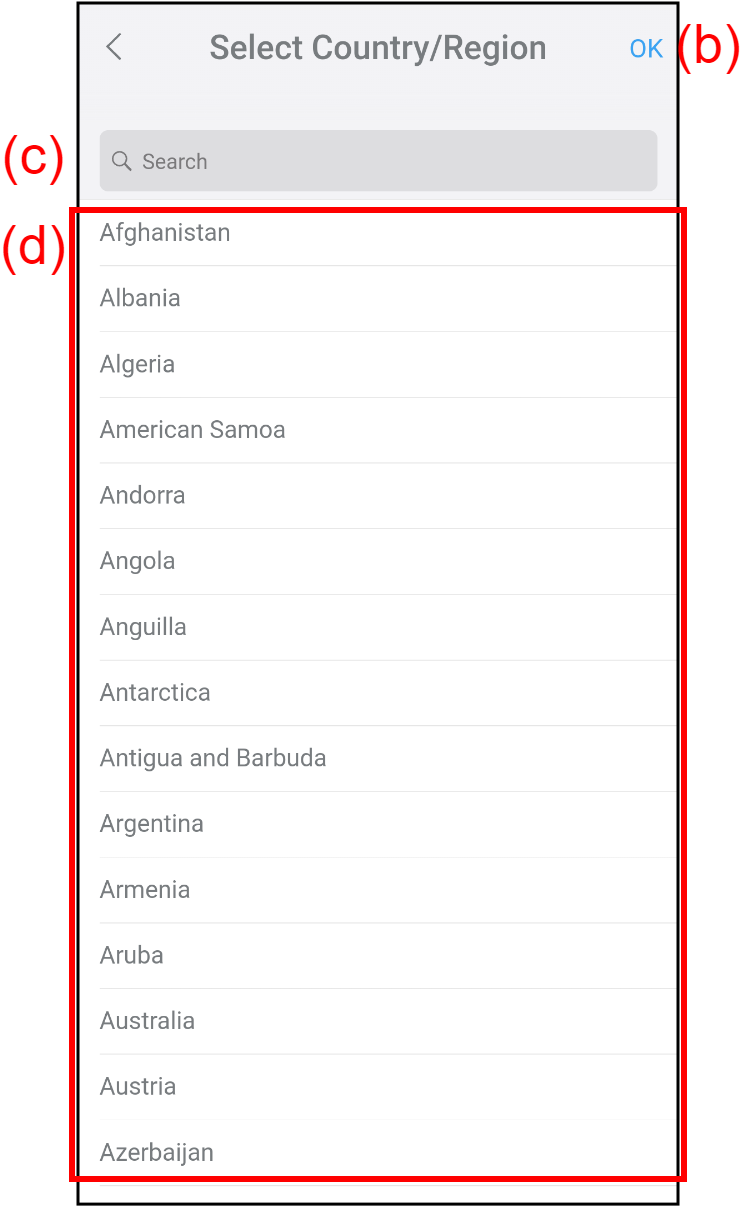Confirm selection with OK
Screen dimensions: 743x1209
(x=646, y=48)
